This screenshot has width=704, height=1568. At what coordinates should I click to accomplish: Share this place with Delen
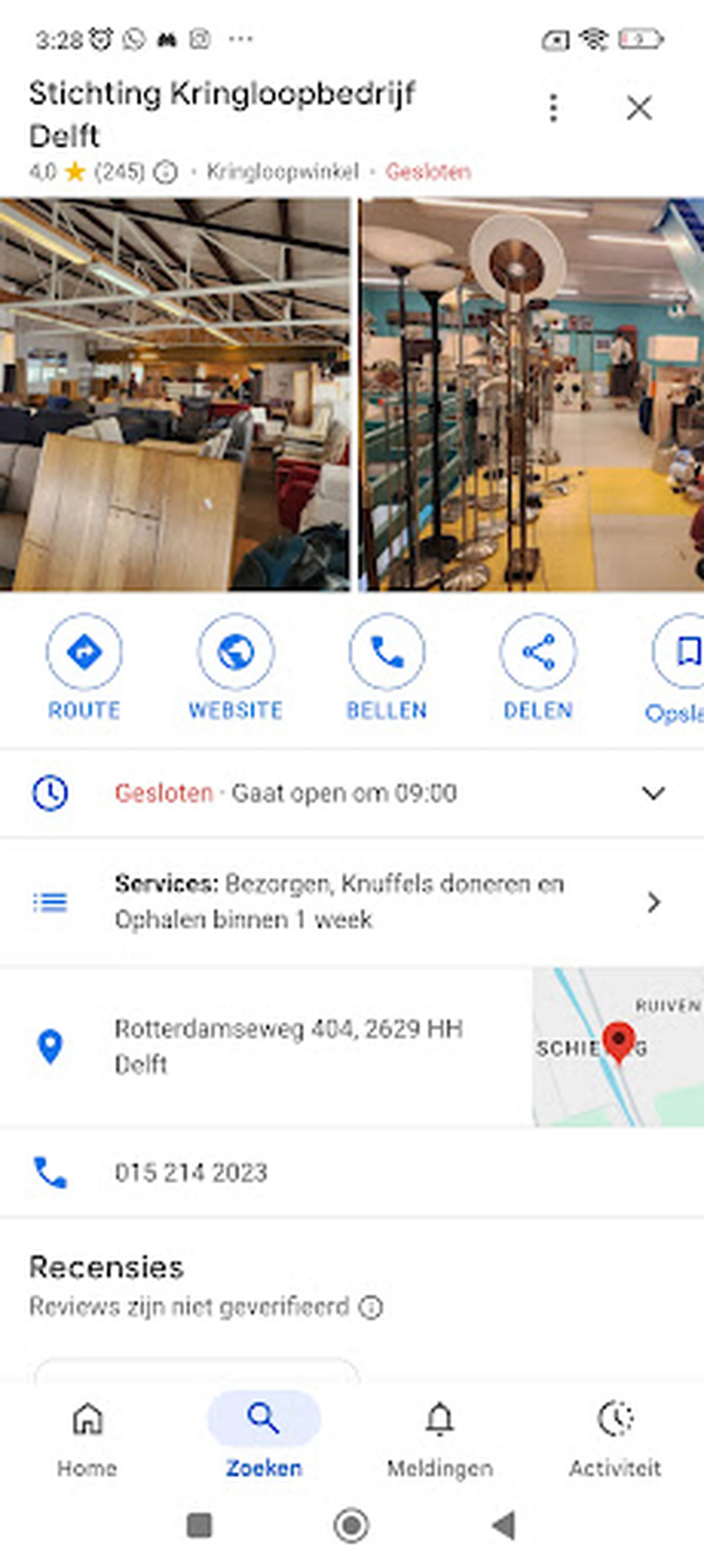538,667
